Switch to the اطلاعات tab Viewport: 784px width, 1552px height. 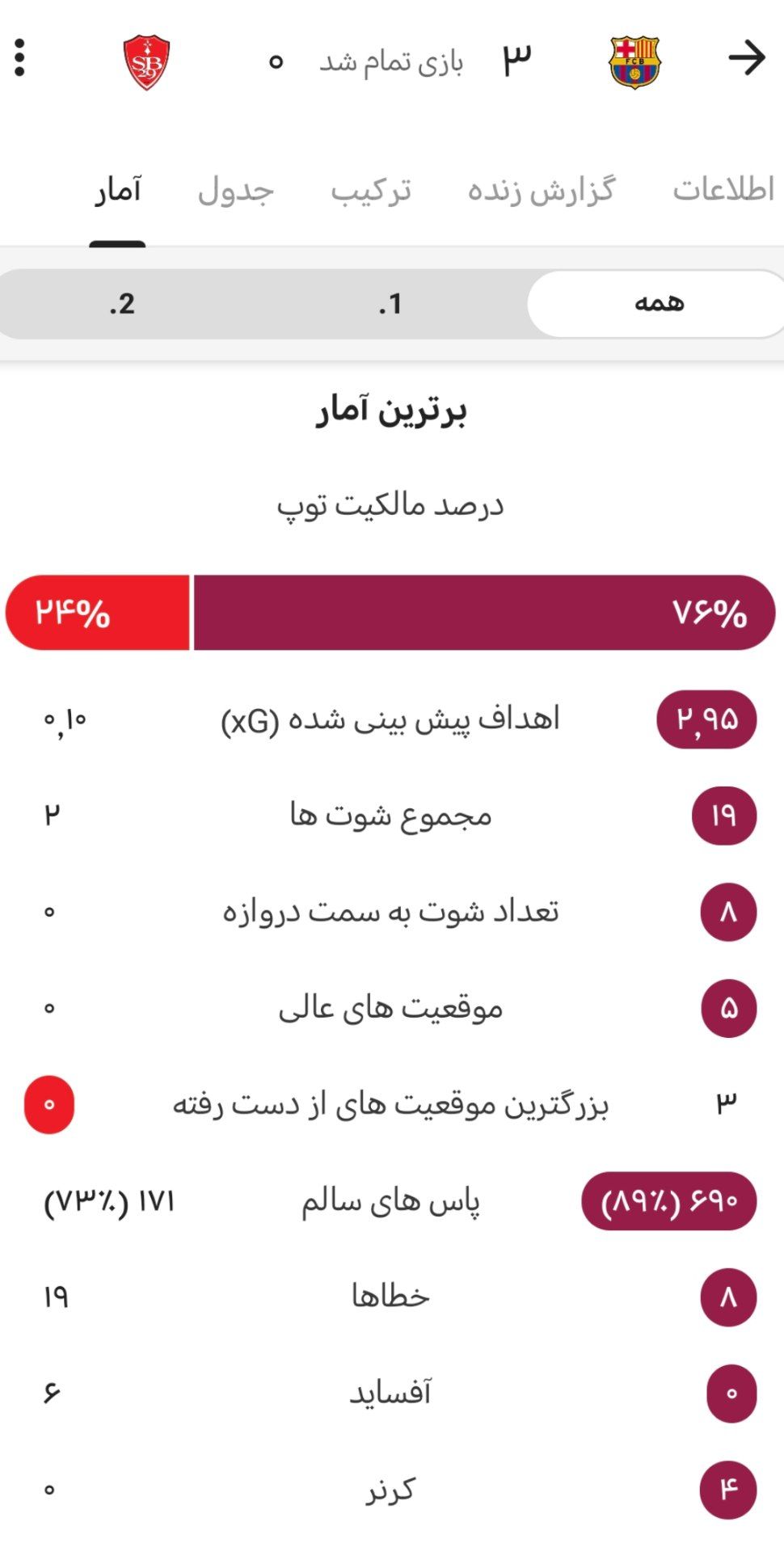[x=723, y=190]
